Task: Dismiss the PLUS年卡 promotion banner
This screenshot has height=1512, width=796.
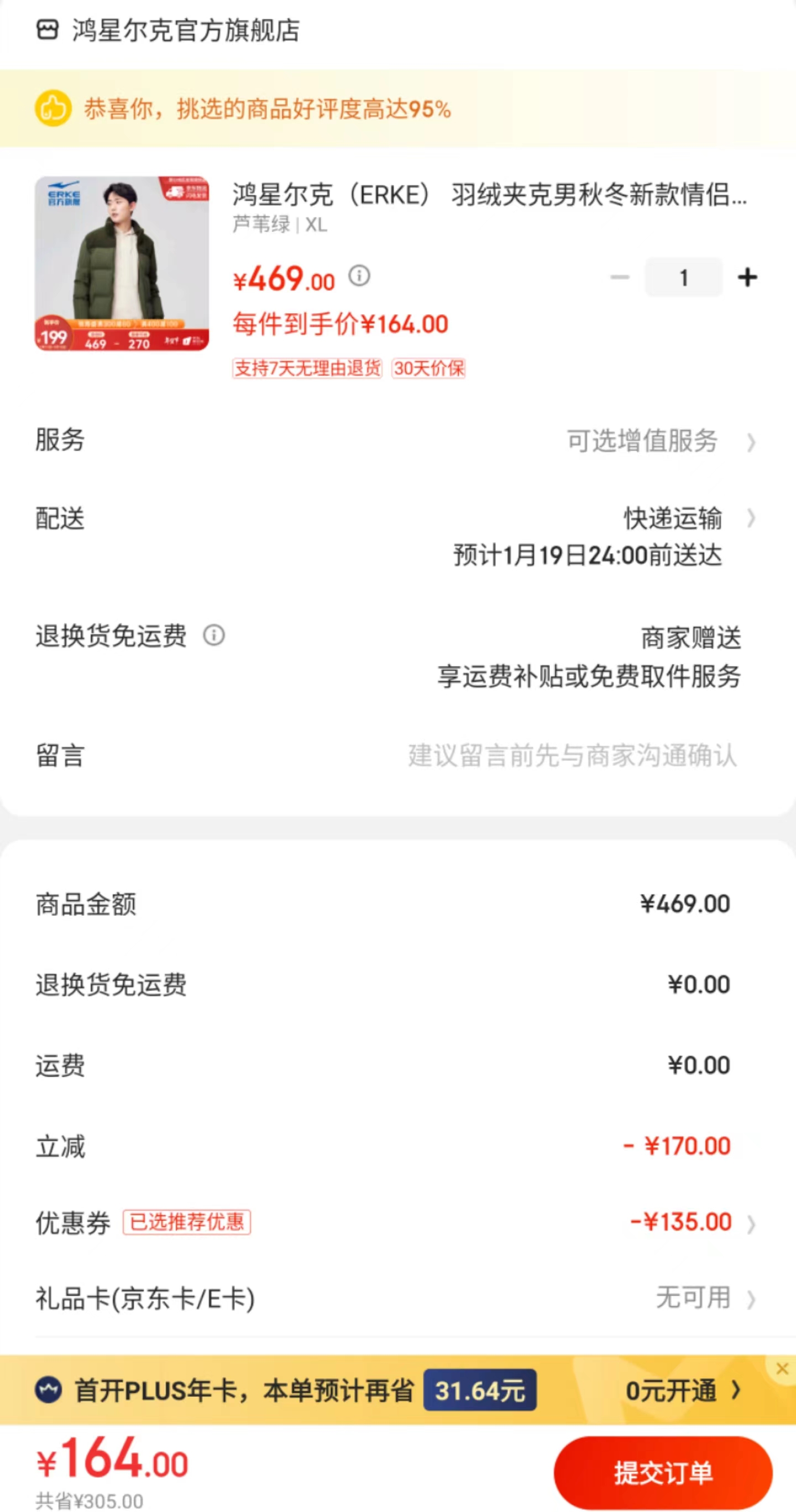Action: click(x=781, y=1369)
